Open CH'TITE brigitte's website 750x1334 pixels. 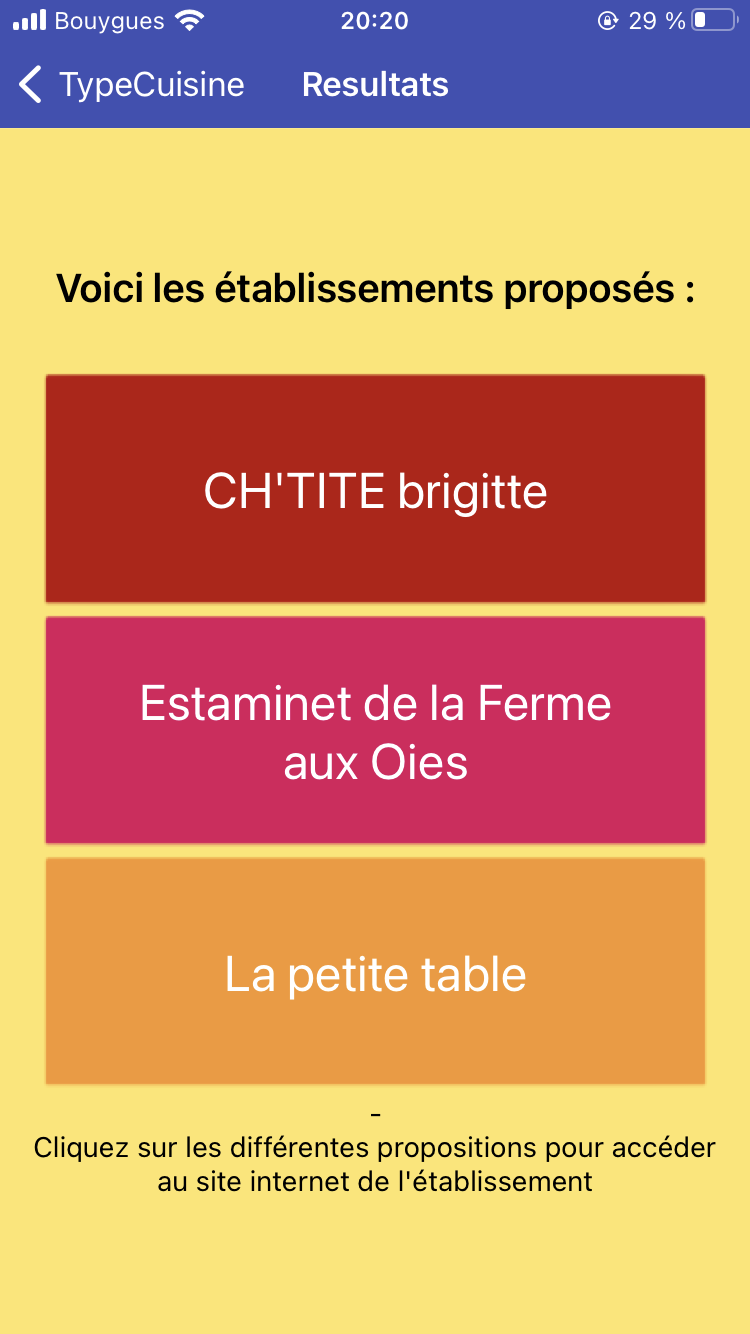pos(375,489)
